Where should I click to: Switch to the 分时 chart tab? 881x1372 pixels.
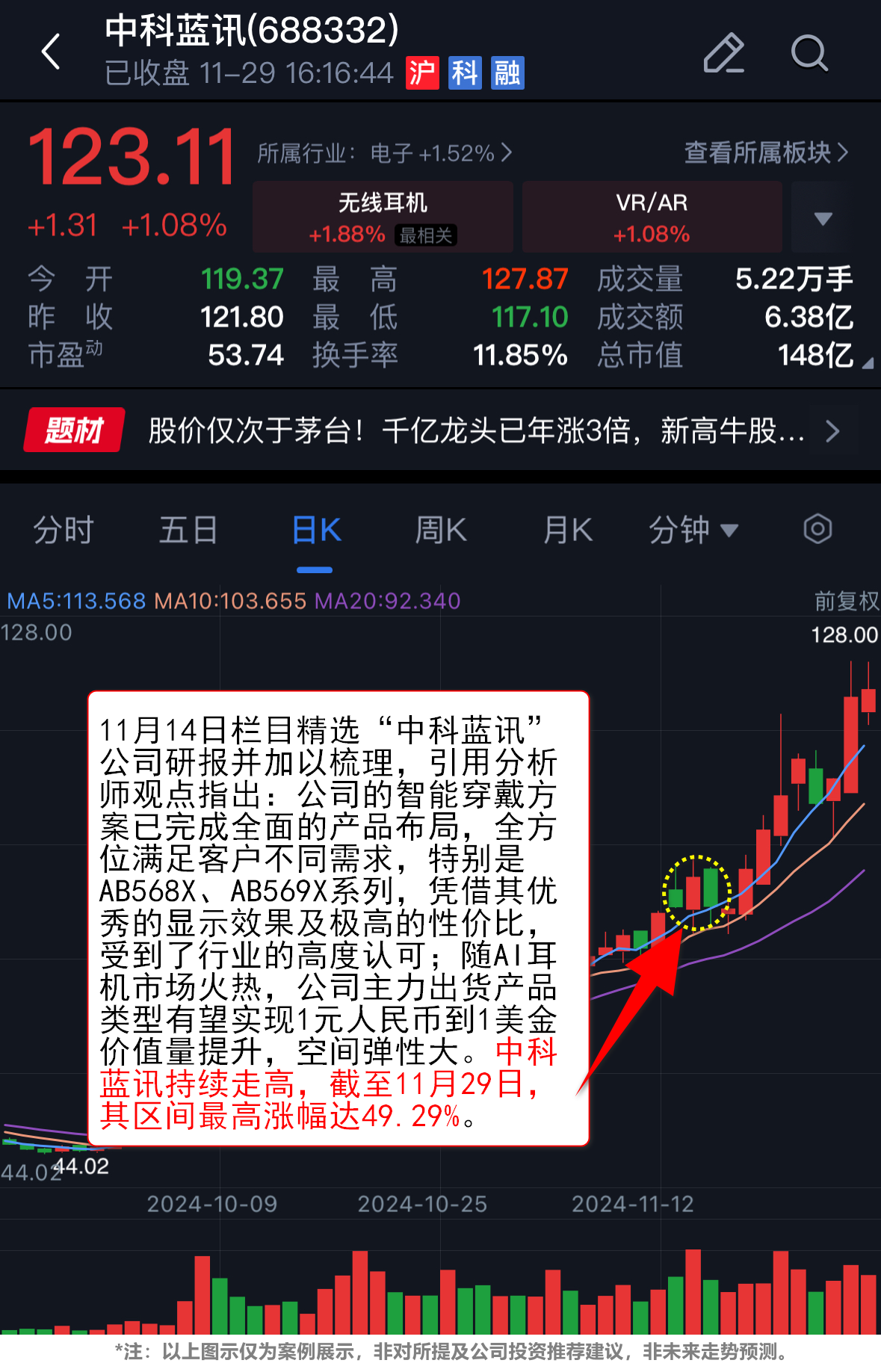click(x=64, y=531)
